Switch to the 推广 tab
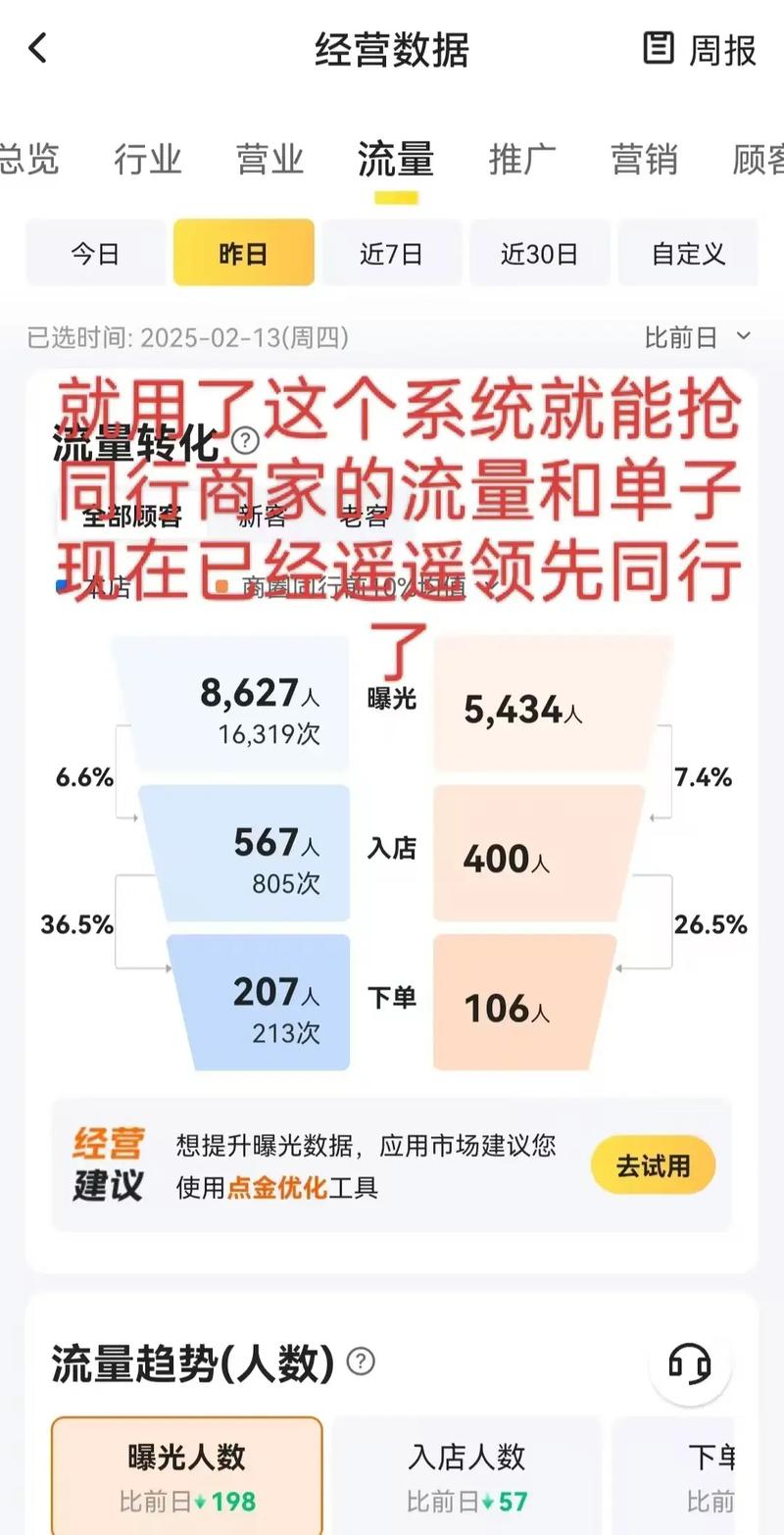 522,159
